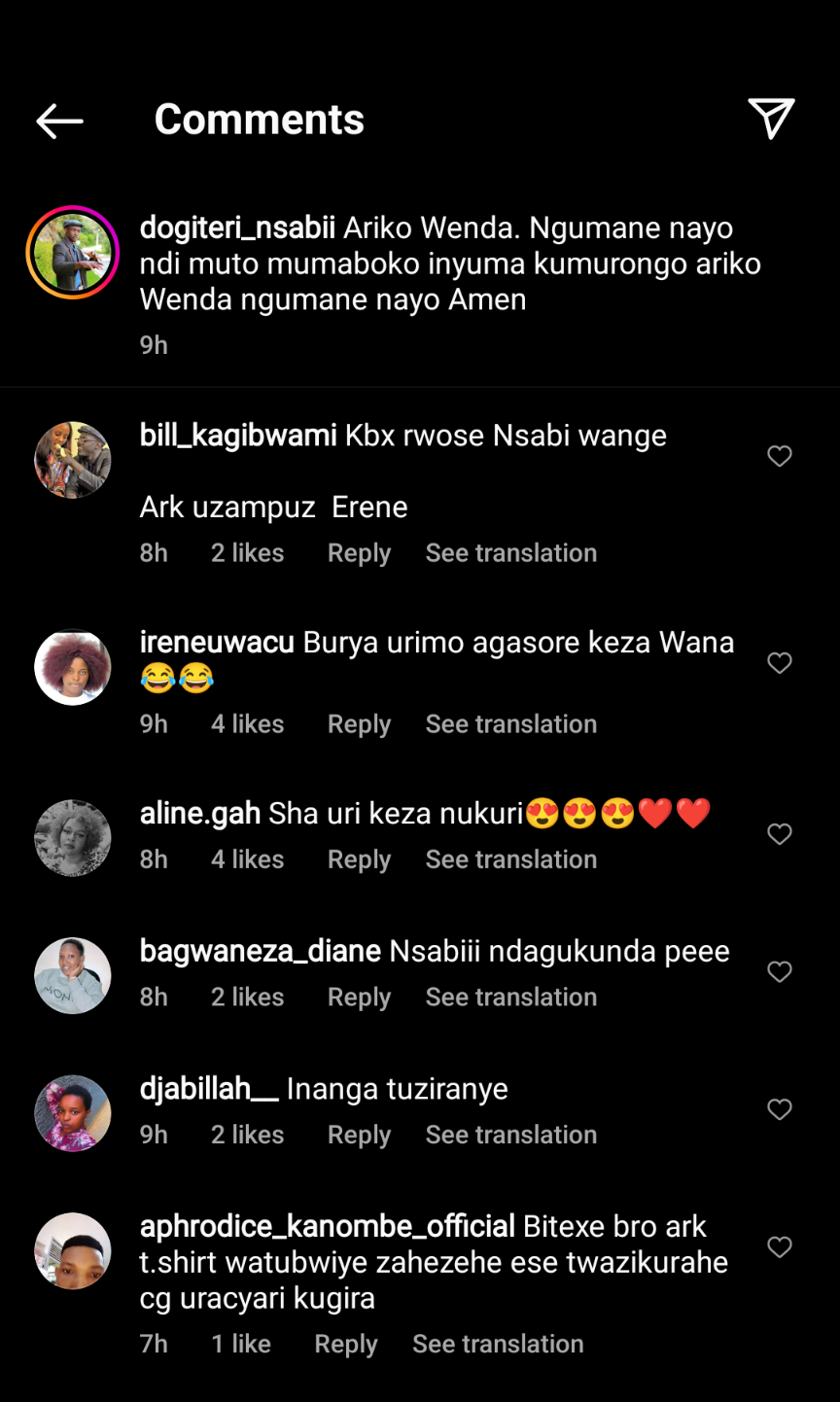Like aphrodice_kanombe_official's comment
The height and width of the screenshot is (1402, 840).
779,1247
